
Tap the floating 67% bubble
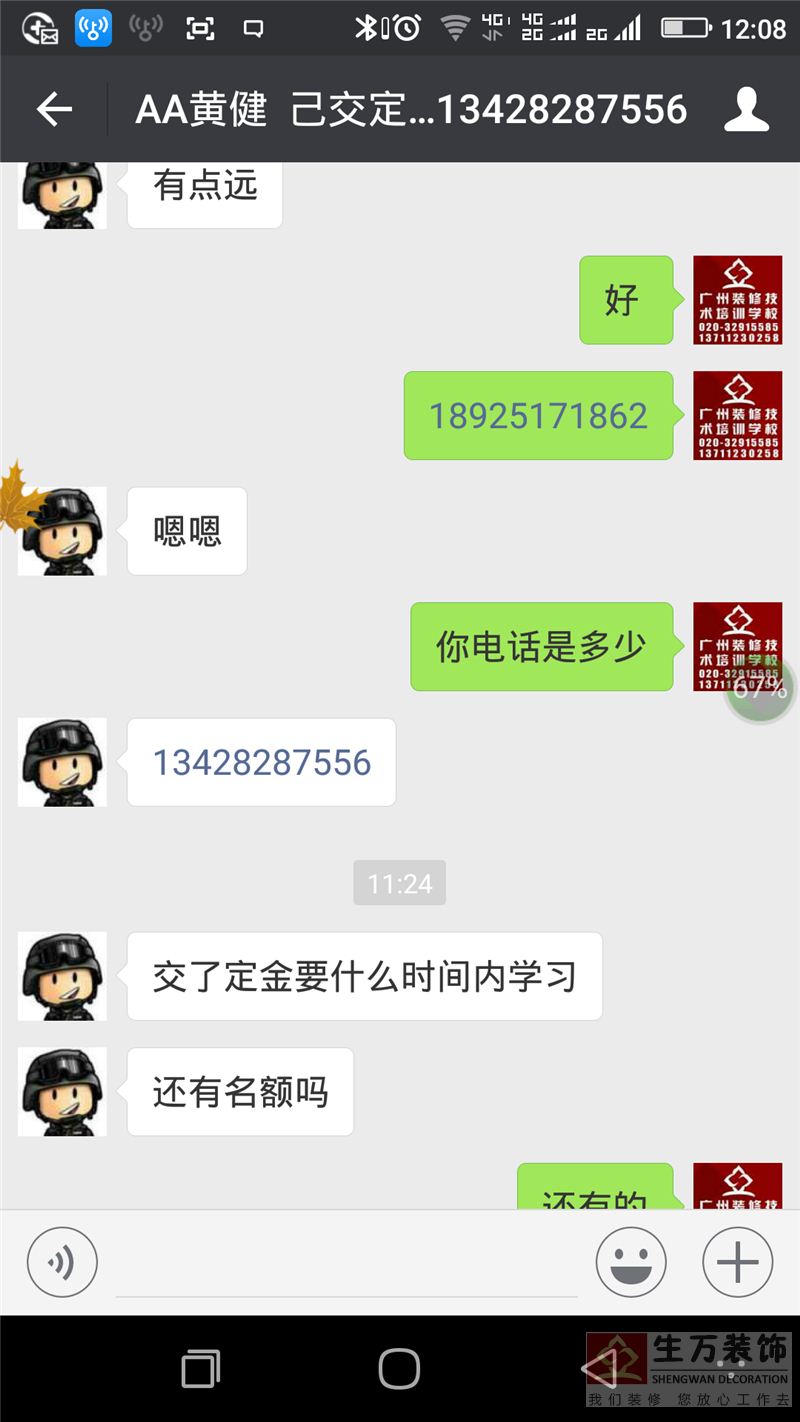click(760, 688)
